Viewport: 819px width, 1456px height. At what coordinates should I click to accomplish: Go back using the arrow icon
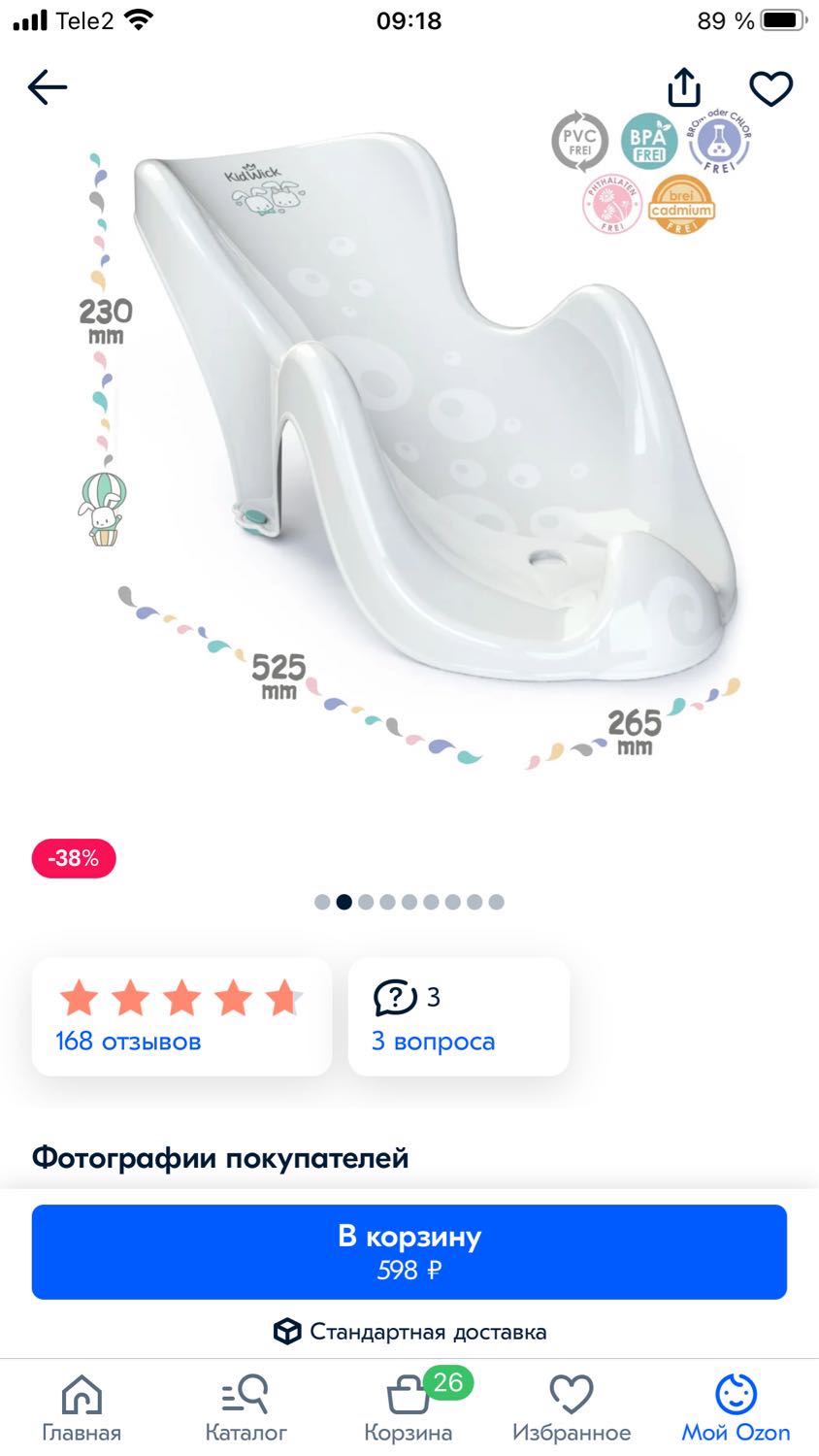click(x=47, y=87)
